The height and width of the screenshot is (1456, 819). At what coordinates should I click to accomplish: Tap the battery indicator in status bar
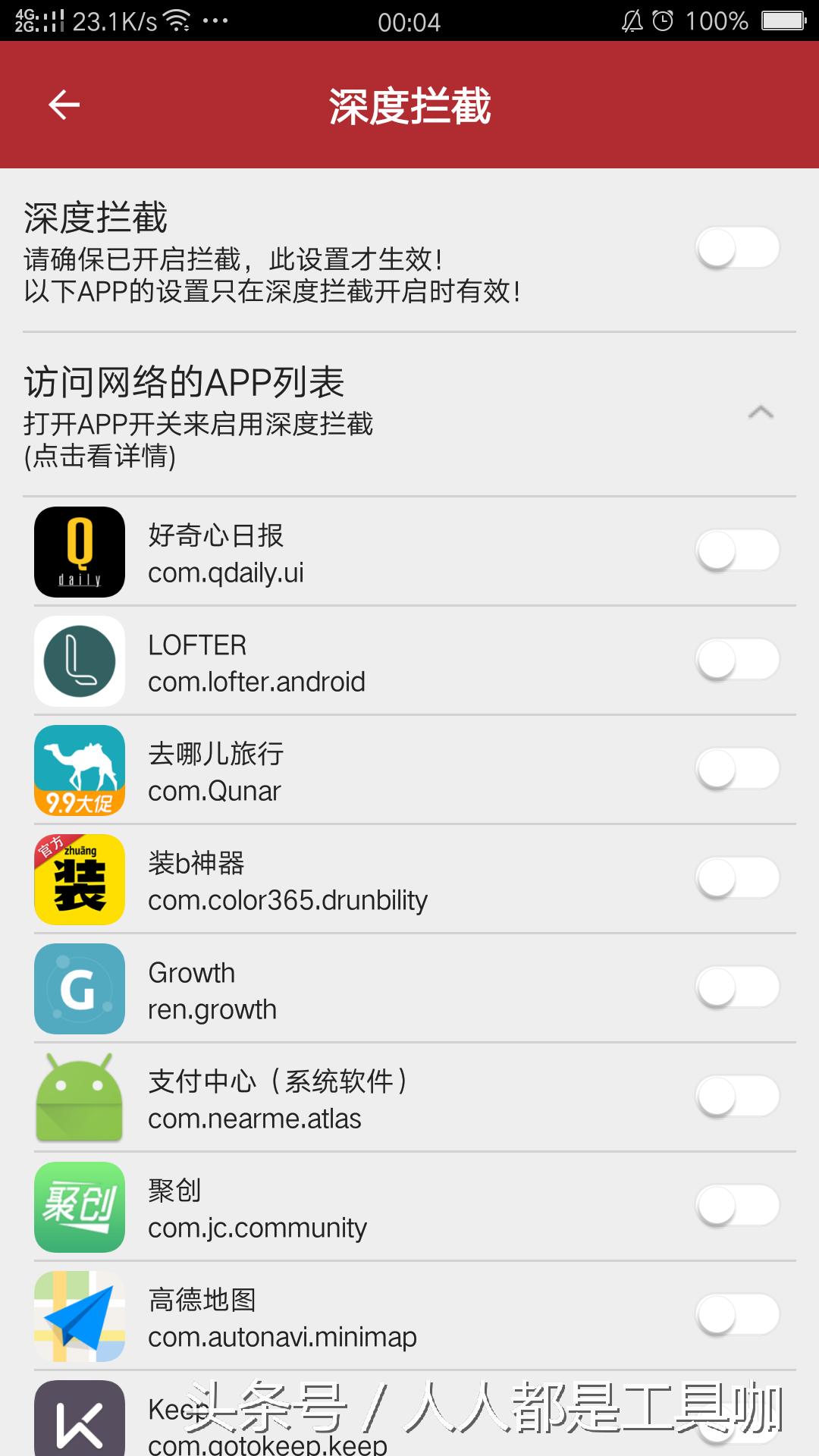786,20
